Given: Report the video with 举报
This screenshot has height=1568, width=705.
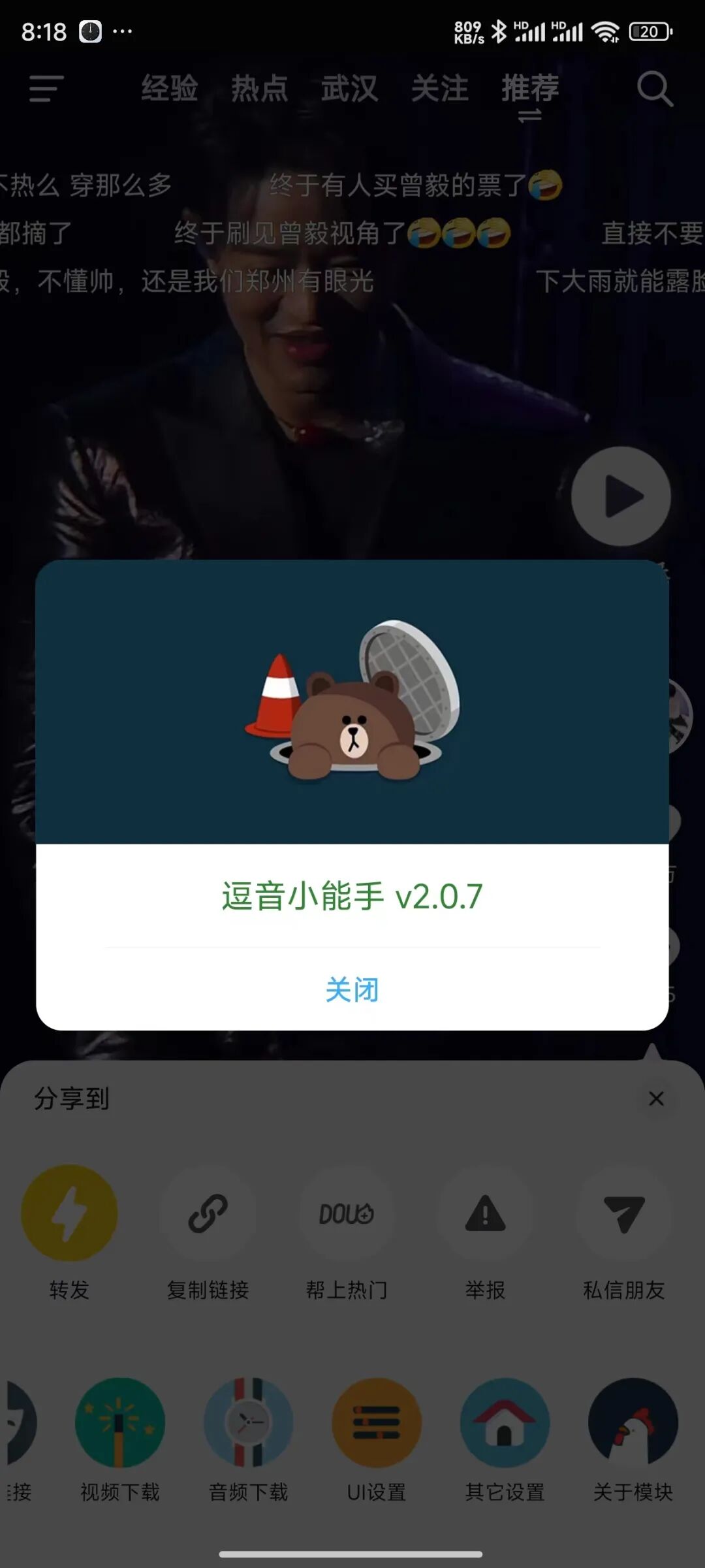Looking at the screenshot, I should (x=485, y=1213).
